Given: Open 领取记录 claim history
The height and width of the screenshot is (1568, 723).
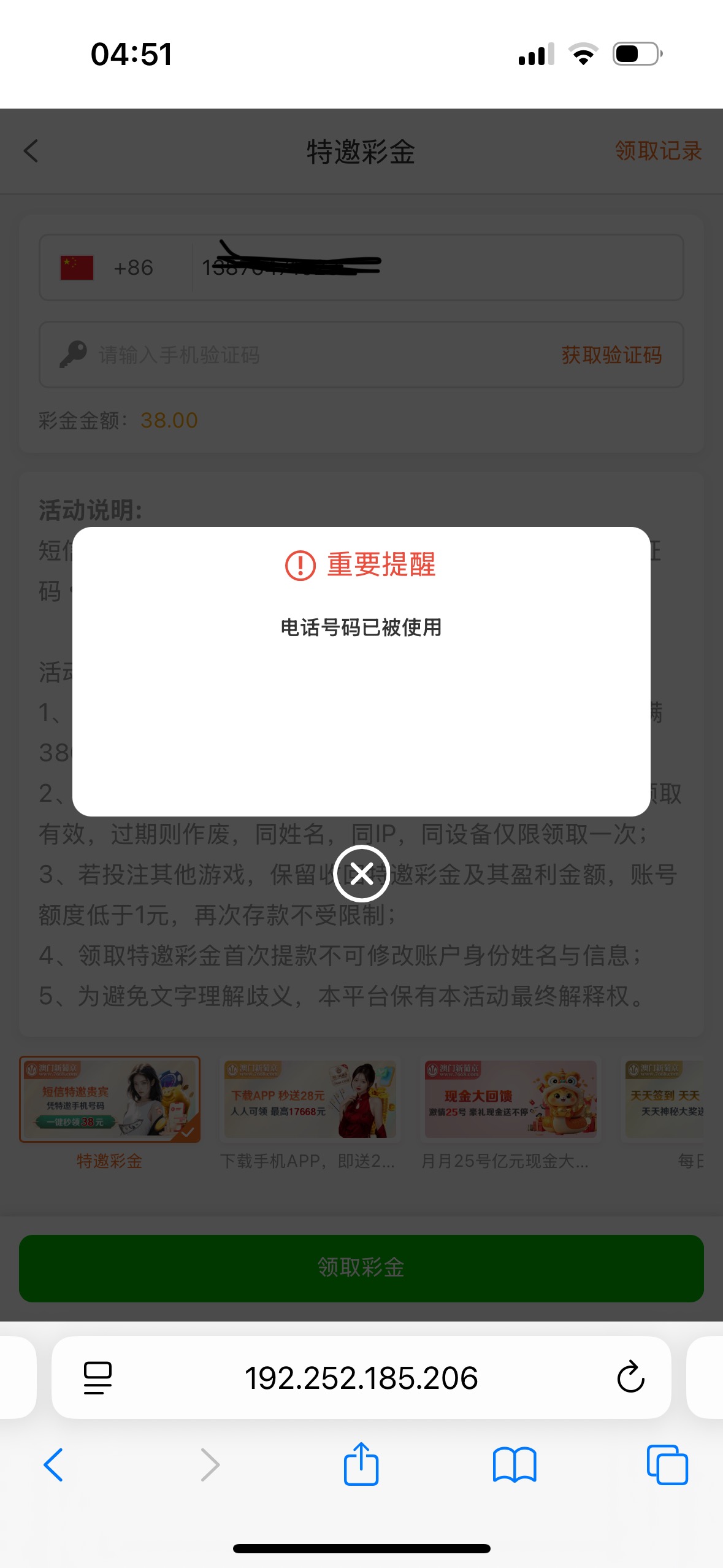Looking at the screenshot, I should pyautogui.click(x=657, y=151).
